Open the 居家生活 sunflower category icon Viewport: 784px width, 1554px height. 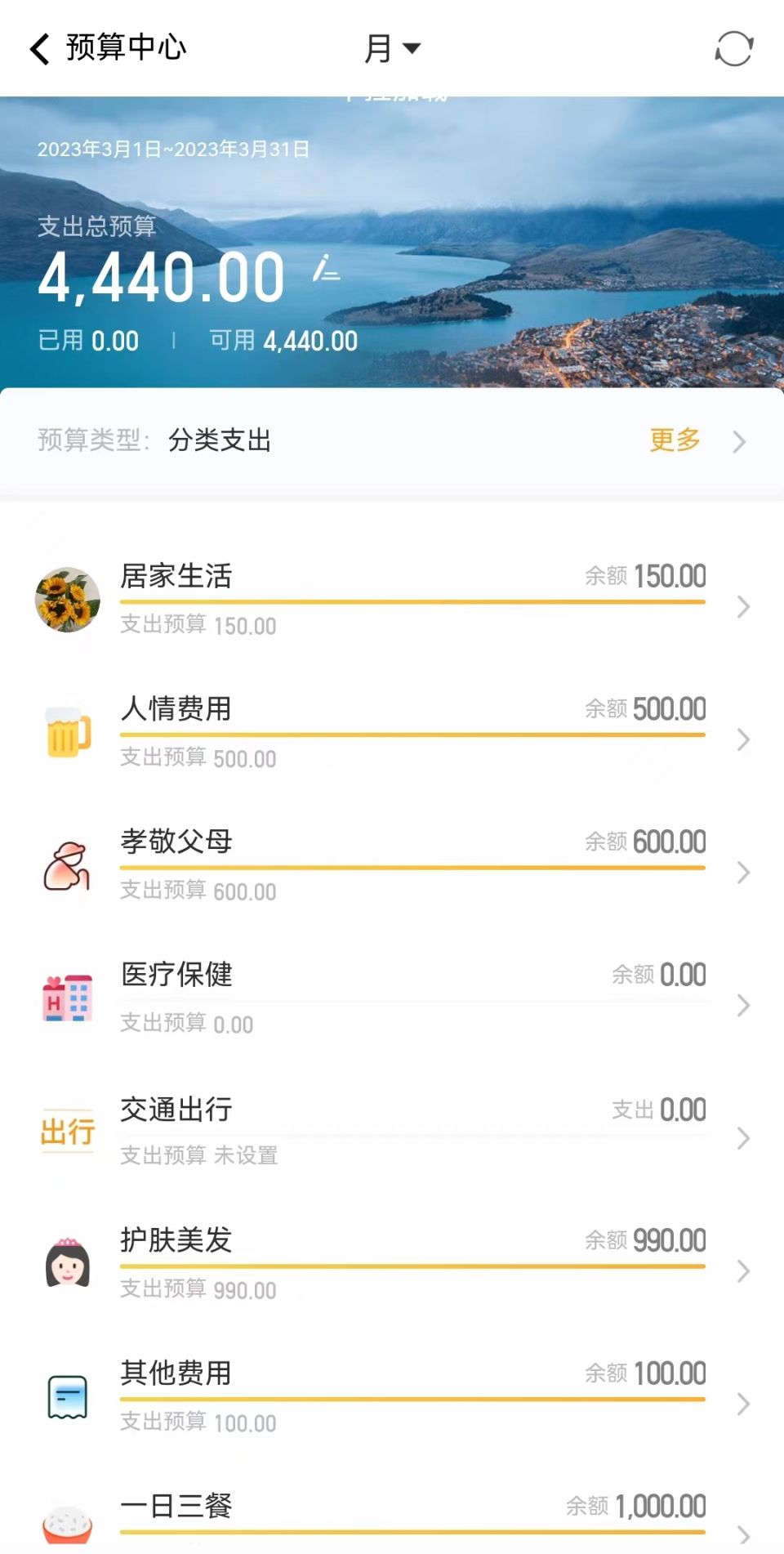click(x=67, y=599)
